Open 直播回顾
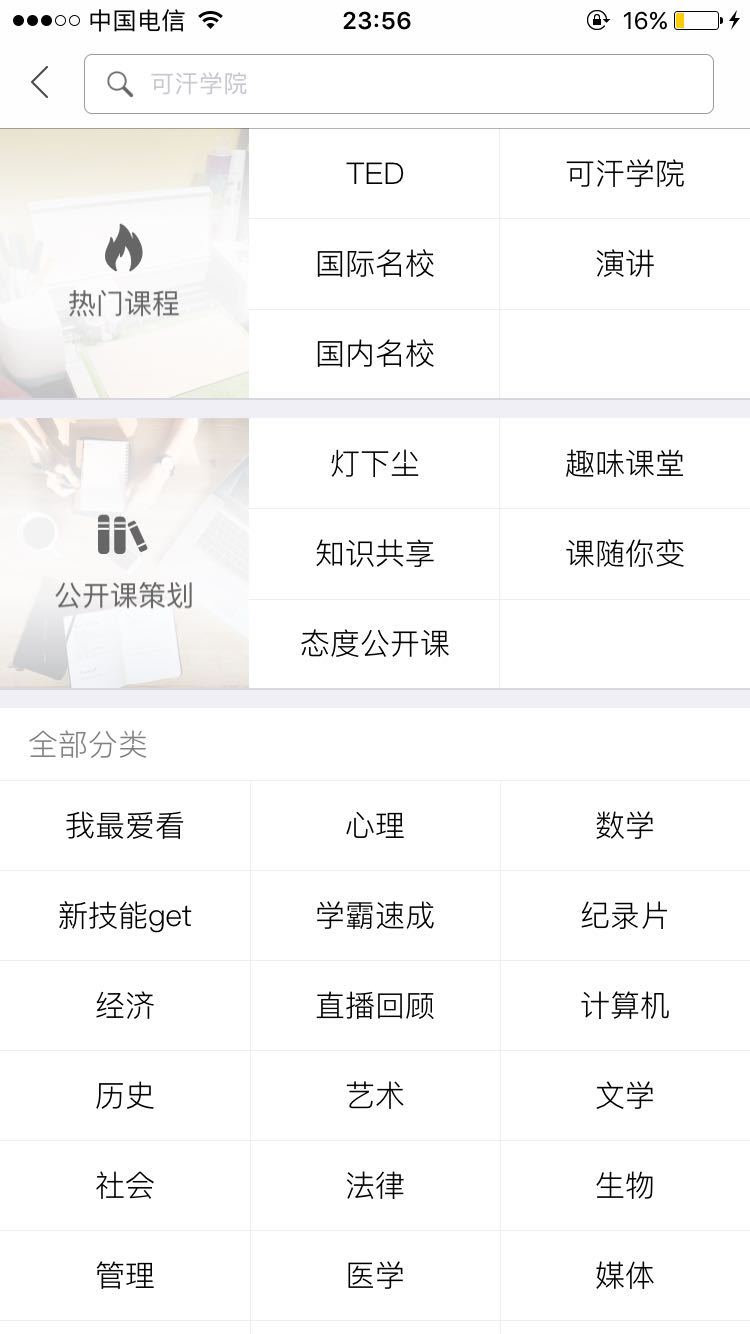 375,1006
